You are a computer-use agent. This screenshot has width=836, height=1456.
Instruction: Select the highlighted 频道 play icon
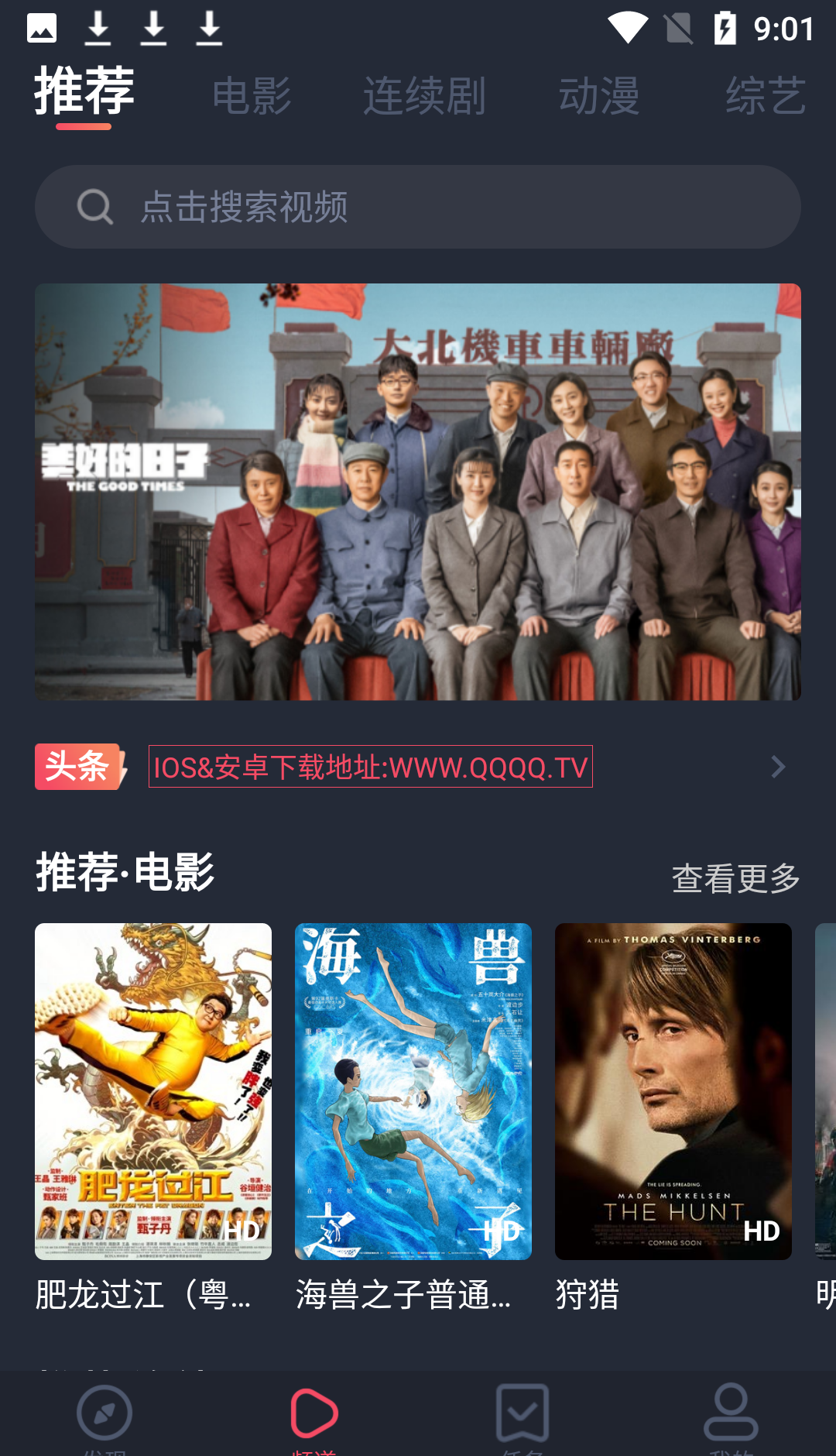click(x=313, y=1411)
